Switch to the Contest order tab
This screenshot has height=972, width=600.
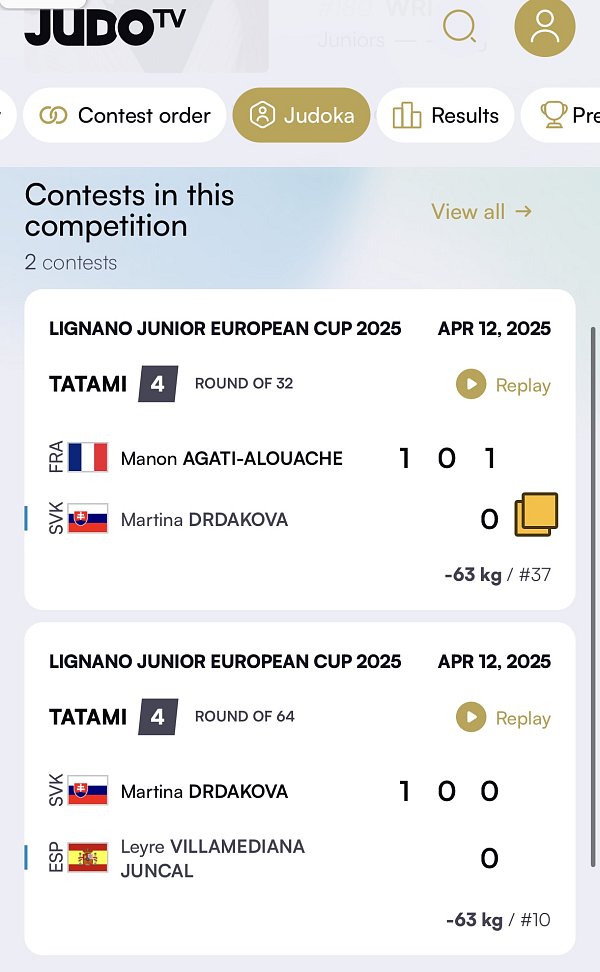[125, 115]
